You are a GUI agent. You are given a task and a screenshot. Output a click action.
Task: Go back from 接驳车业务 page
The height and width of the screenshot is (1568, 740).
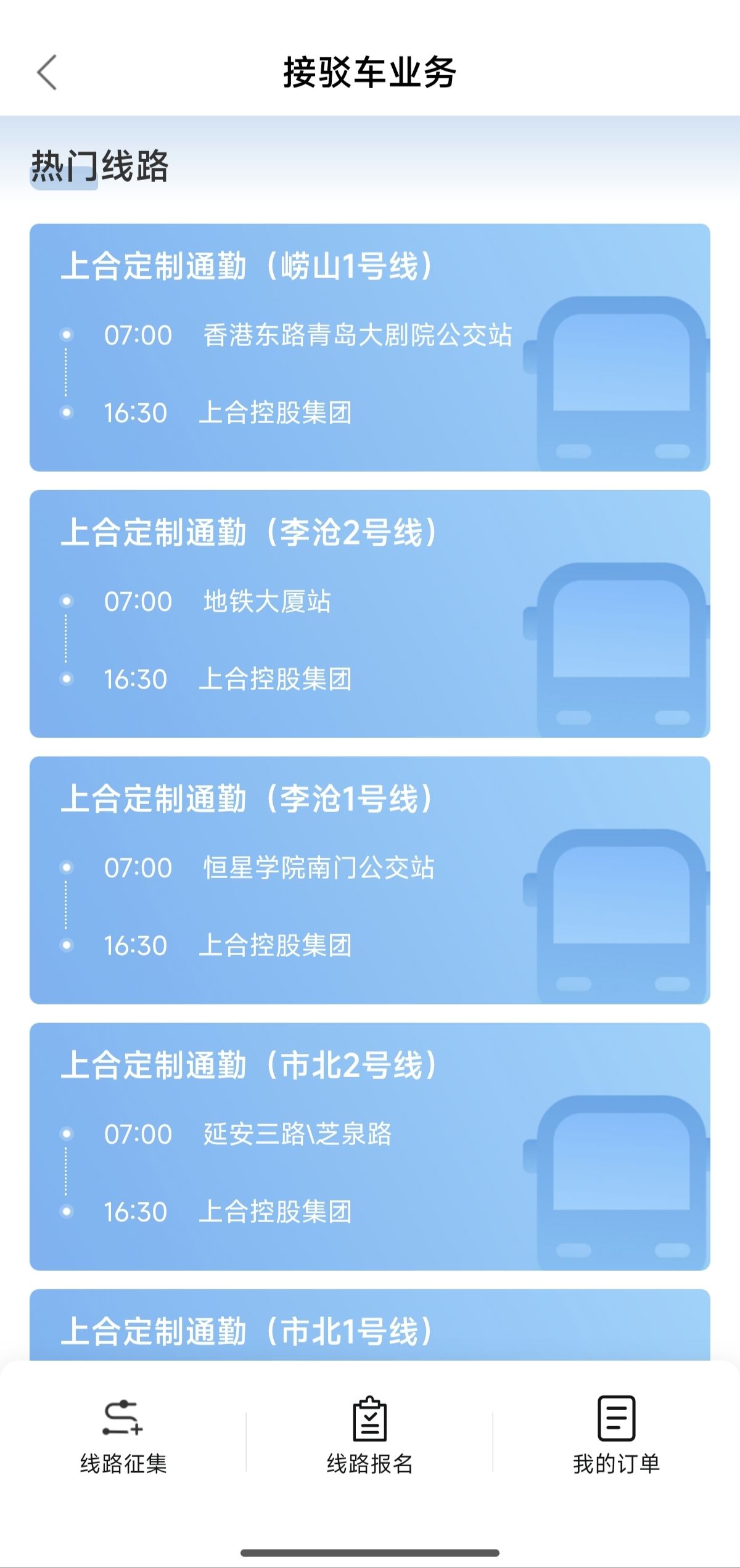click(x=47, y=72)
